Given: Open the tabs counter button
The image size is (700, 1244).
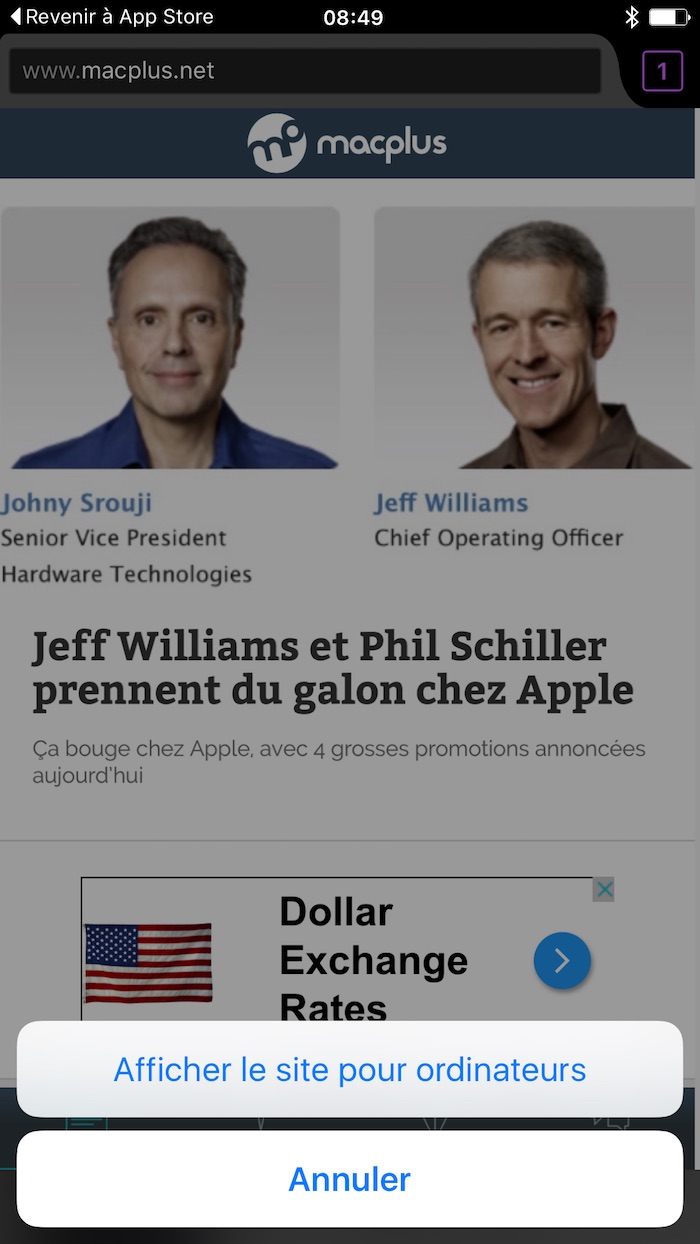Looking at the screenshot, I should tap(662, 72).
